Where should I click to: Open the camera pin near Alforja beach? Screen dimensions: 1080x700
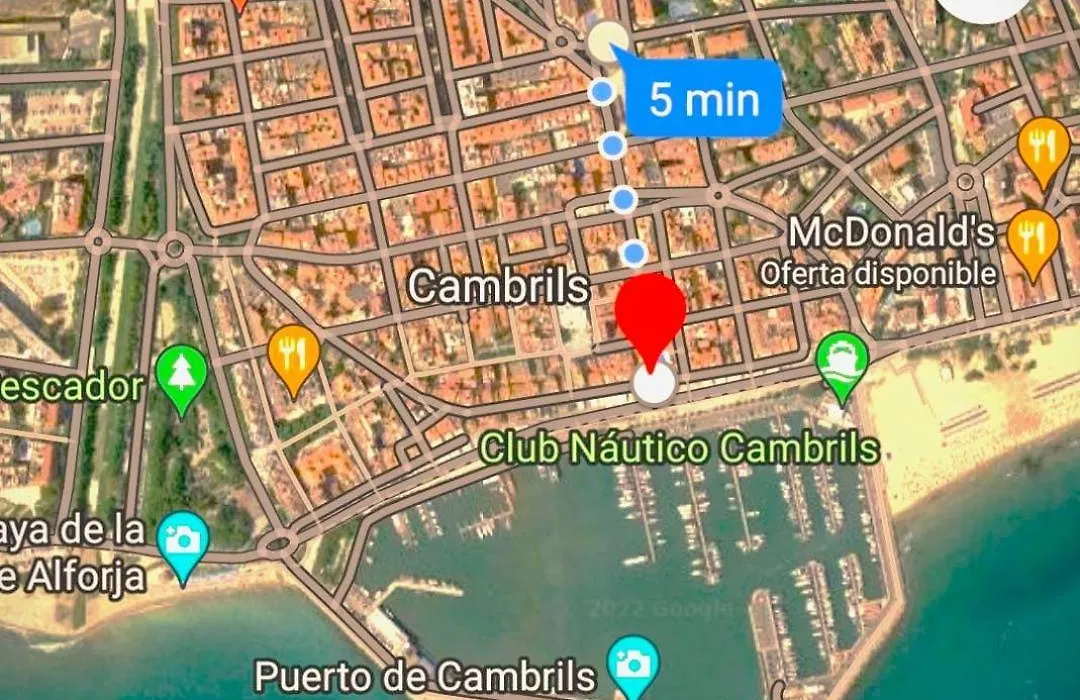coord(185,541)
